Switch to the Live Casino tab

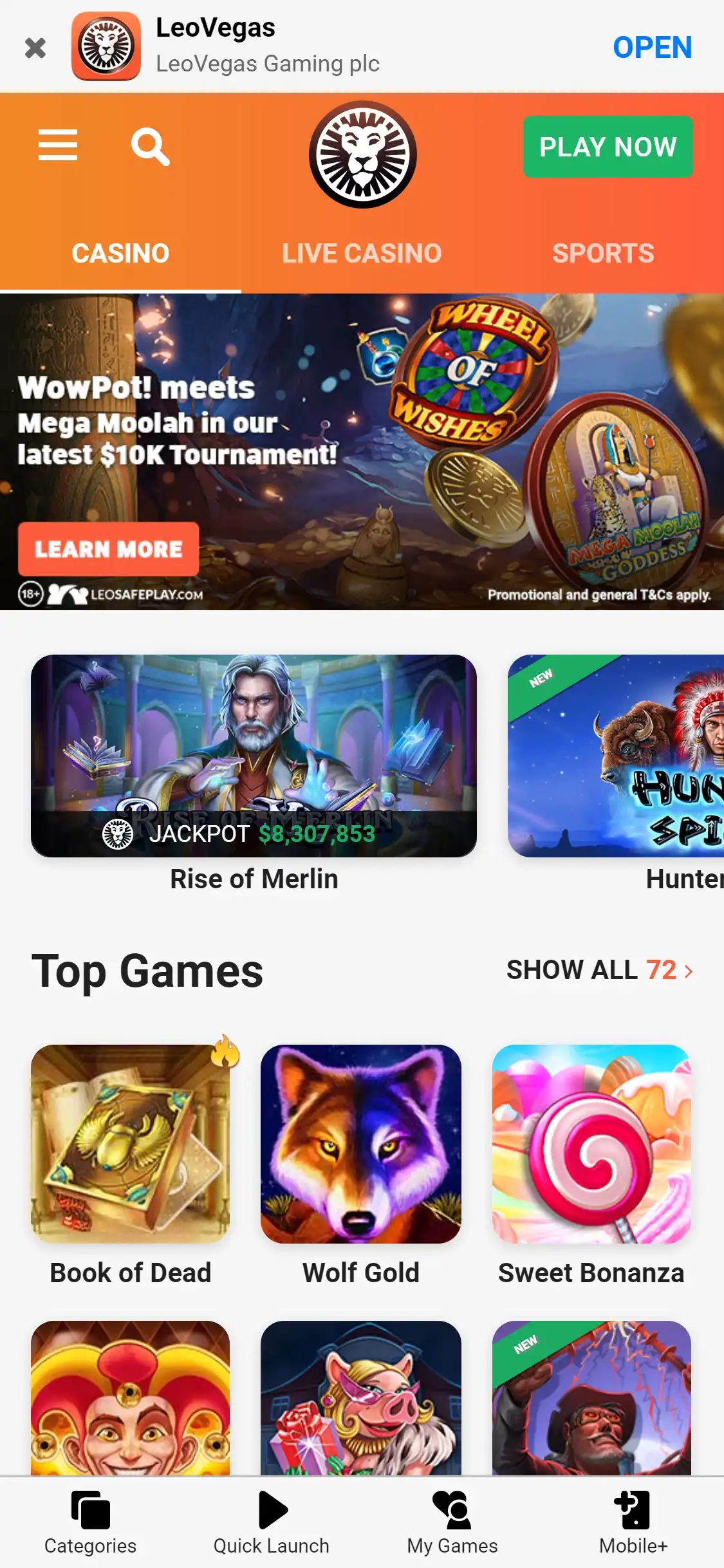[x=362, y=254]
